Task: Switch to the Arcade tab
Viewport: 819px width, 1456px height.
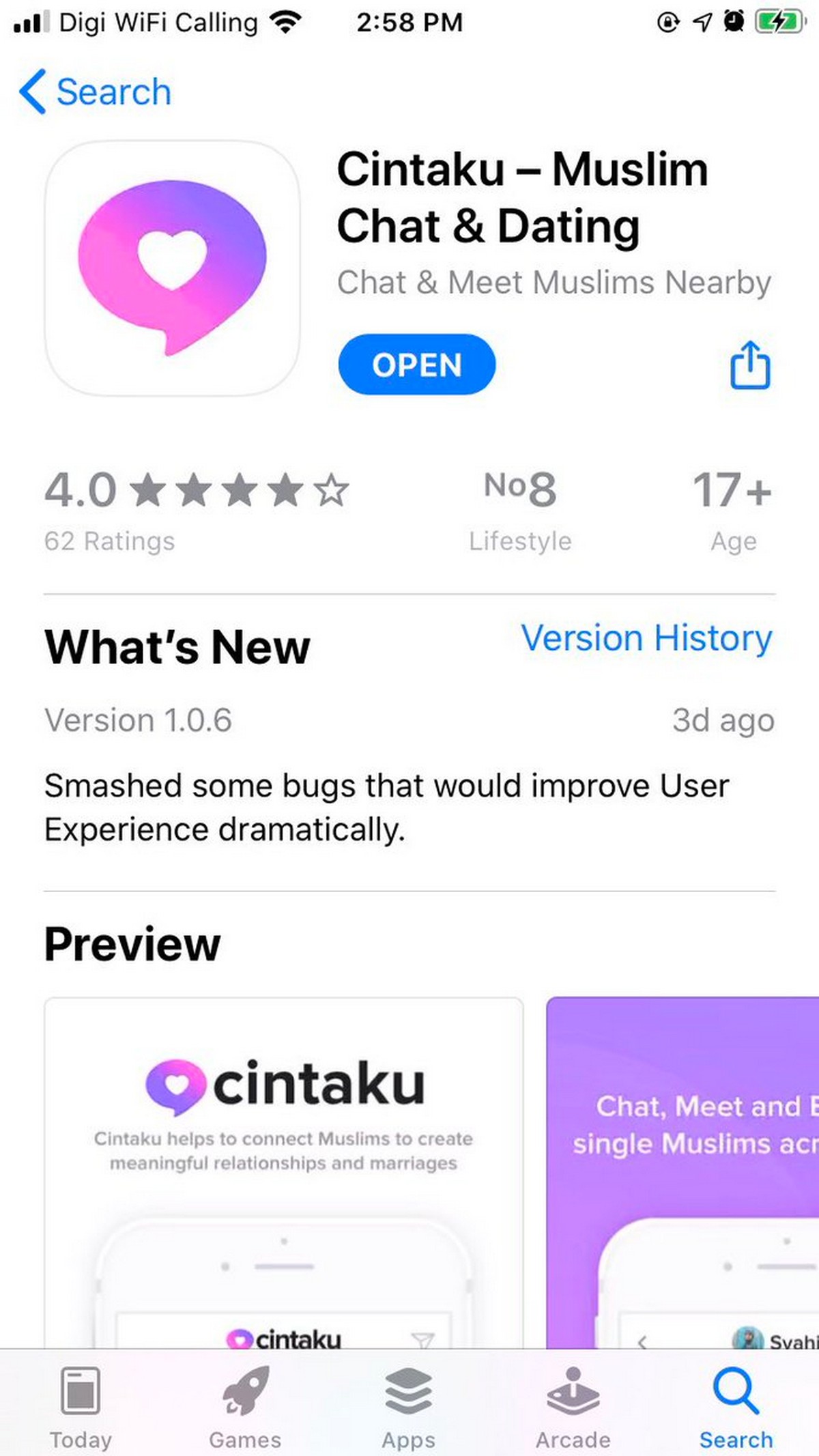Action: coord(573,1407)
